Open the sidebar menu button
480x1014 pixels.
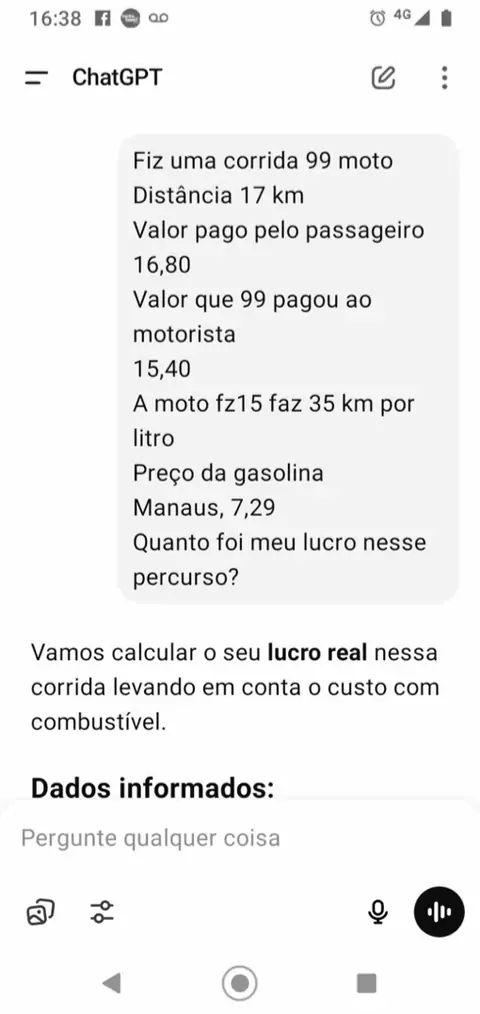pyautogui.click(x=37, y=78)
